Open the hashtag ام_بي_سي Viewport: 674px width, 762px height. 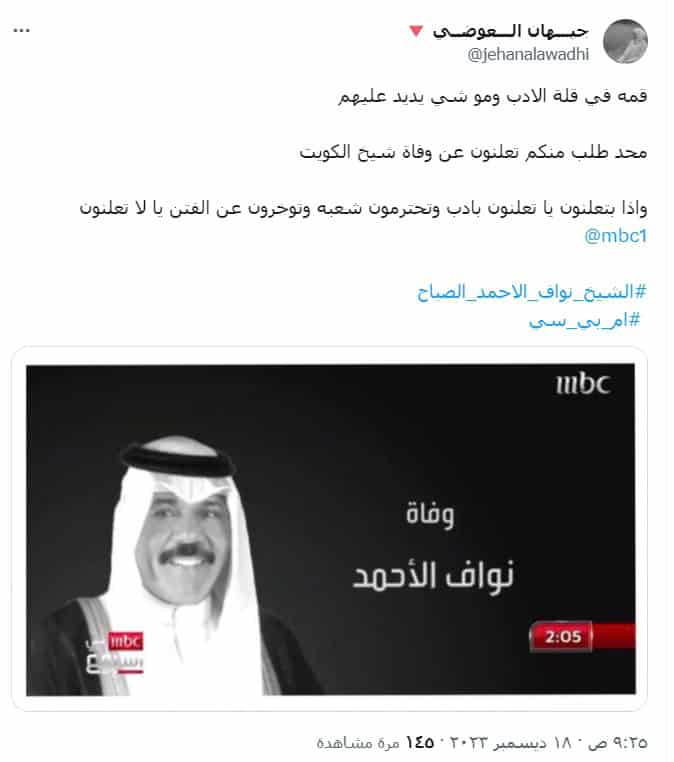pos(585,320)
